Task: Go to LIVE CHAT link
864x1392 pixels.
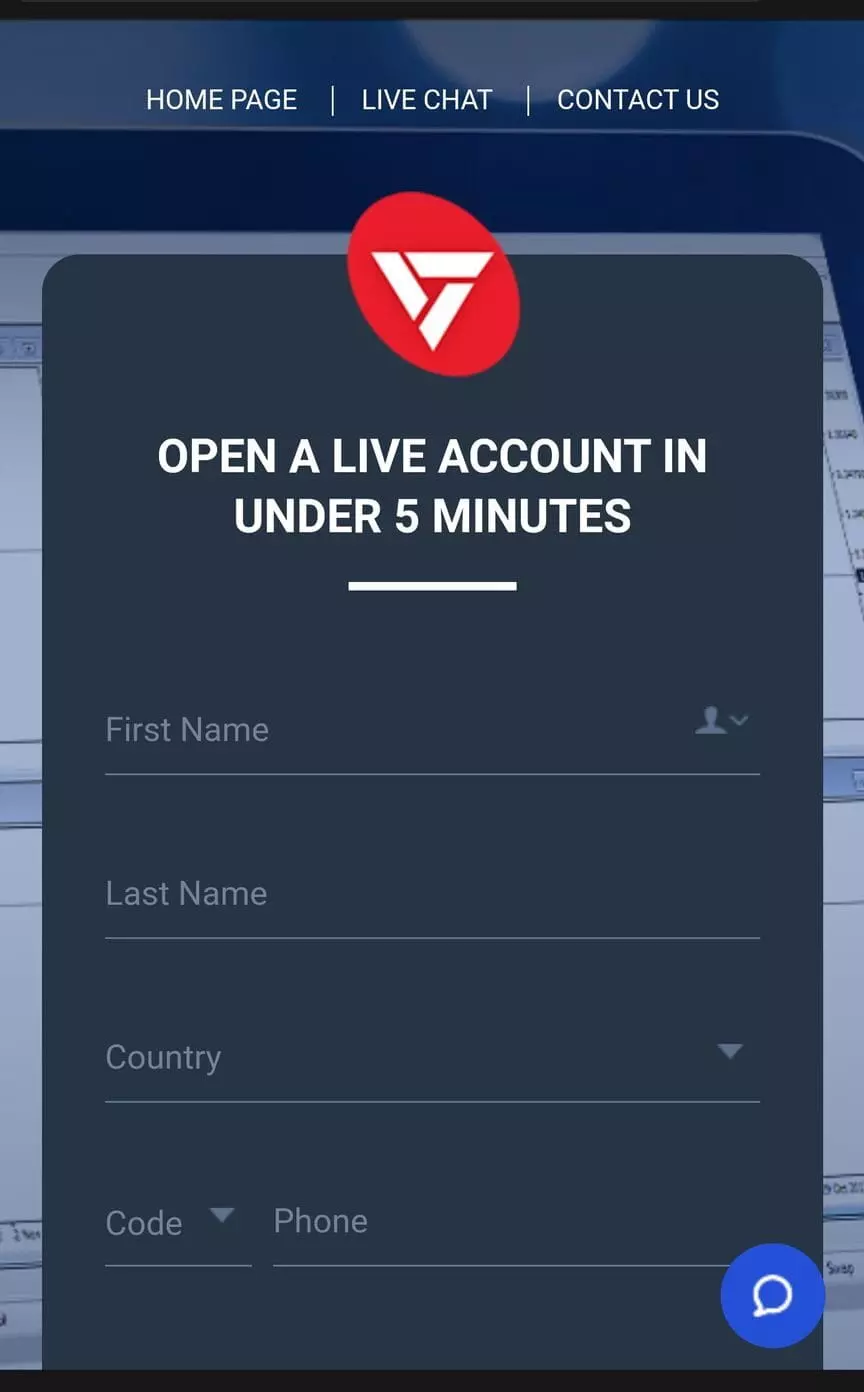Action: coord(427,100)
